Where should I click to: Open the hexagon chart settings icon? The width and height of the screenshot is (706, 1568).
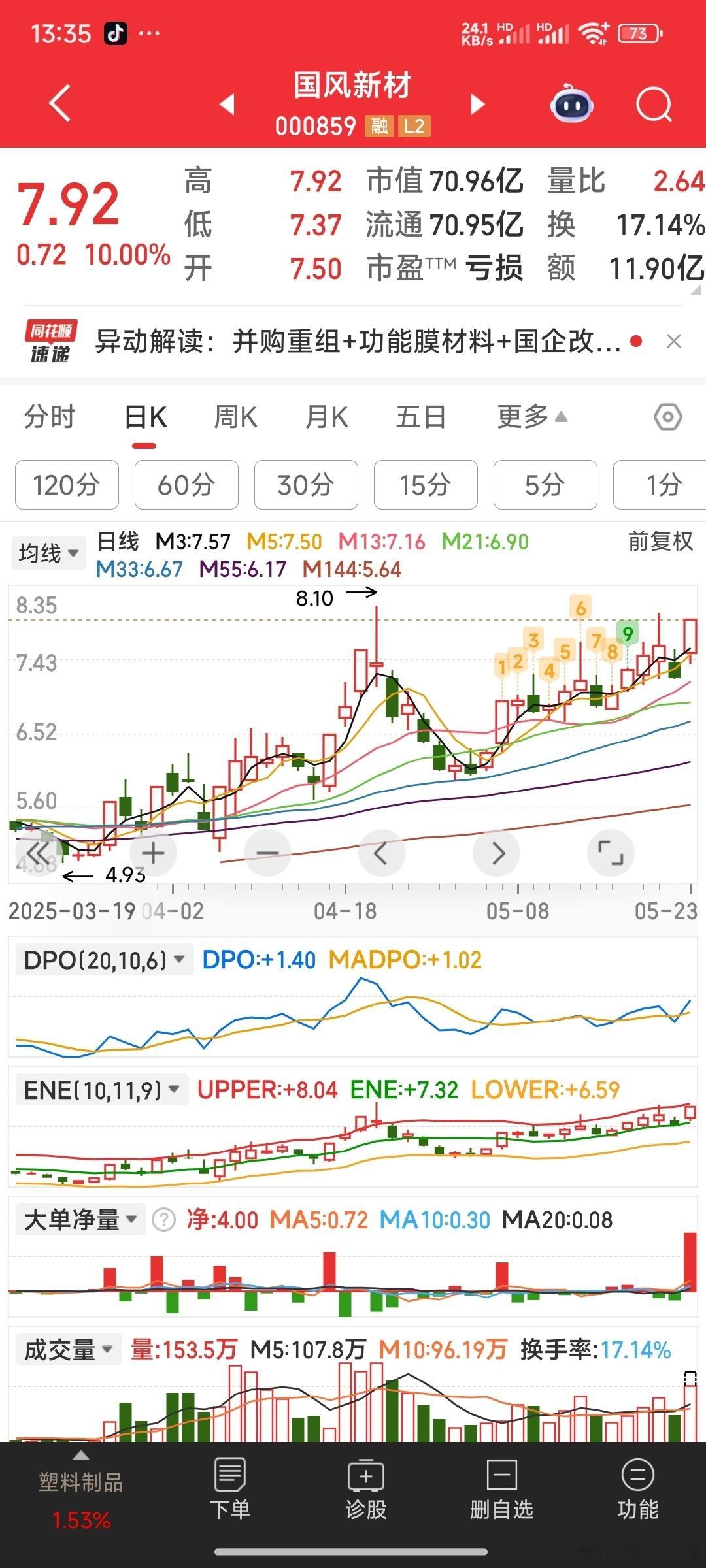point(668,417)
